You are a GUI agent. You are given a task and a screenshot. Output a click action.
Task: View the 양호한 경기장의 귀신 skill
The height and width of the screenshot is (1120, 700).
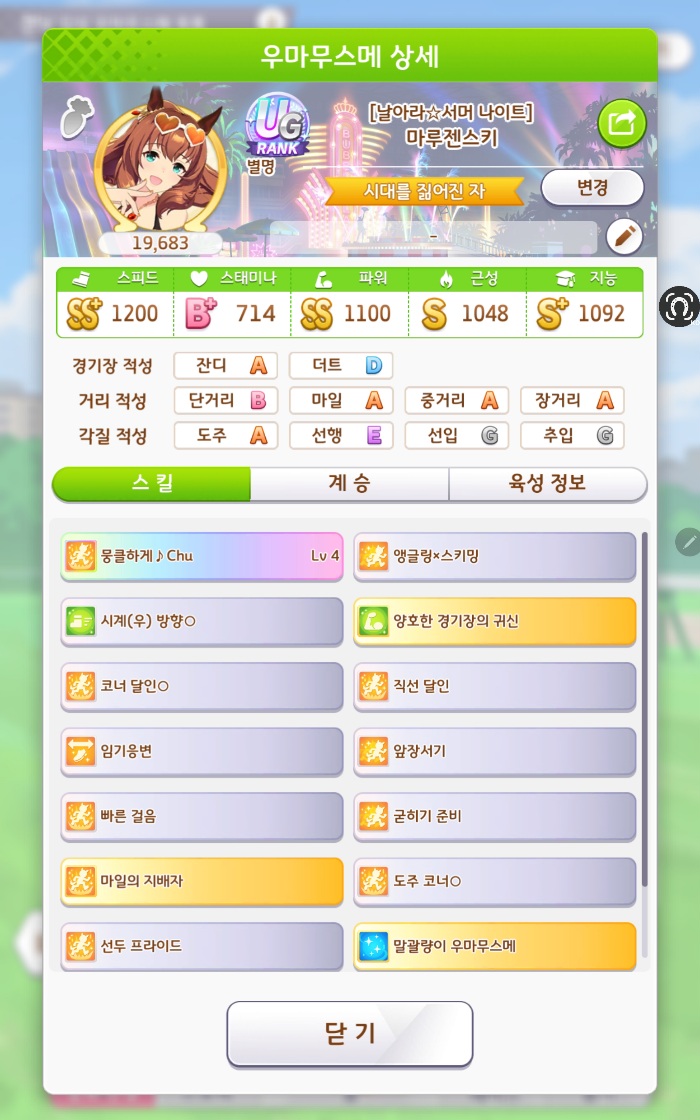click(495, 621)
